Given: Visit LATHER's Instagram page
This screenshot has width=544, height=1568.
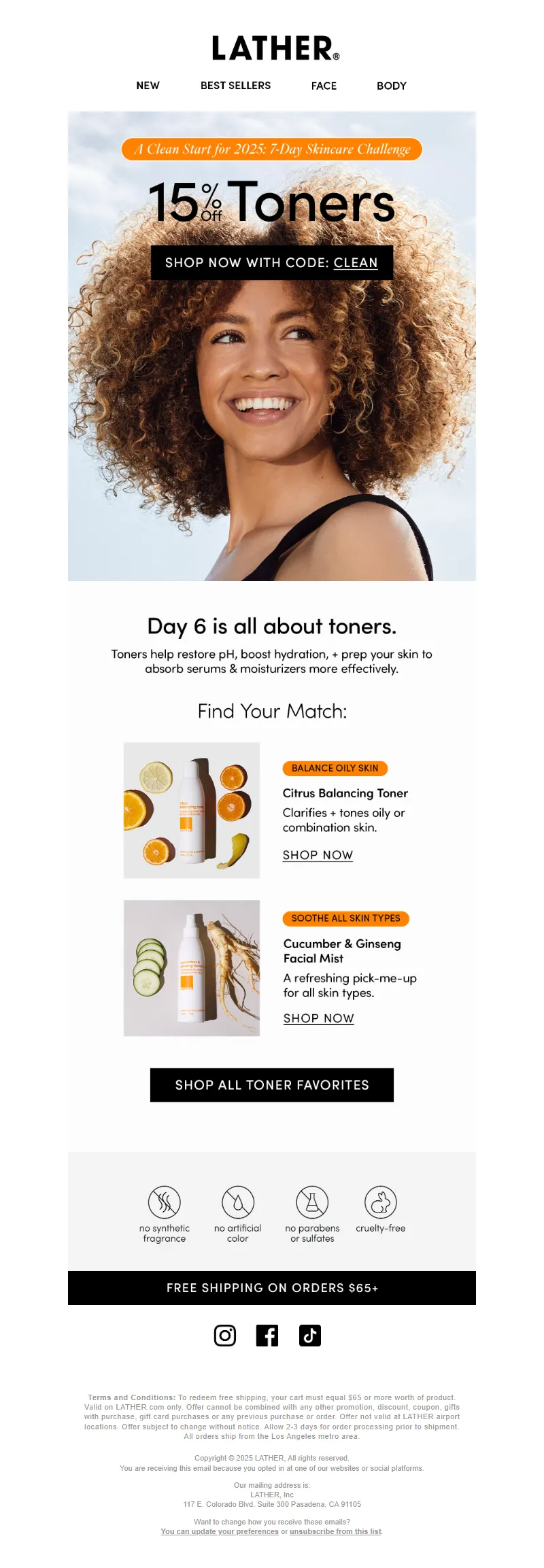Looking at the screenshot, I should point(225,1336).
